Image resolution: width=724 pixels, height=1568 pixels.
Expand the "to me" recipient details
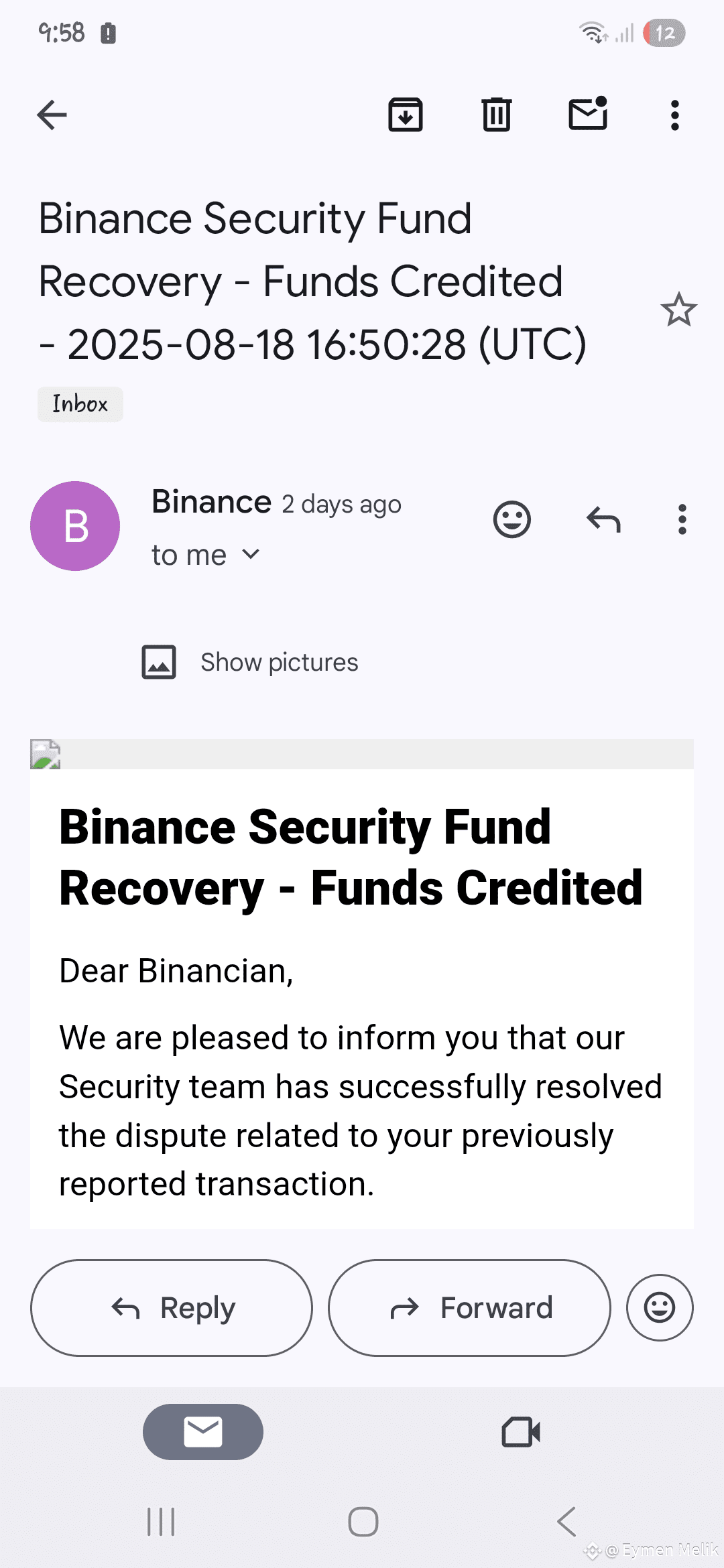click(206, 555)
